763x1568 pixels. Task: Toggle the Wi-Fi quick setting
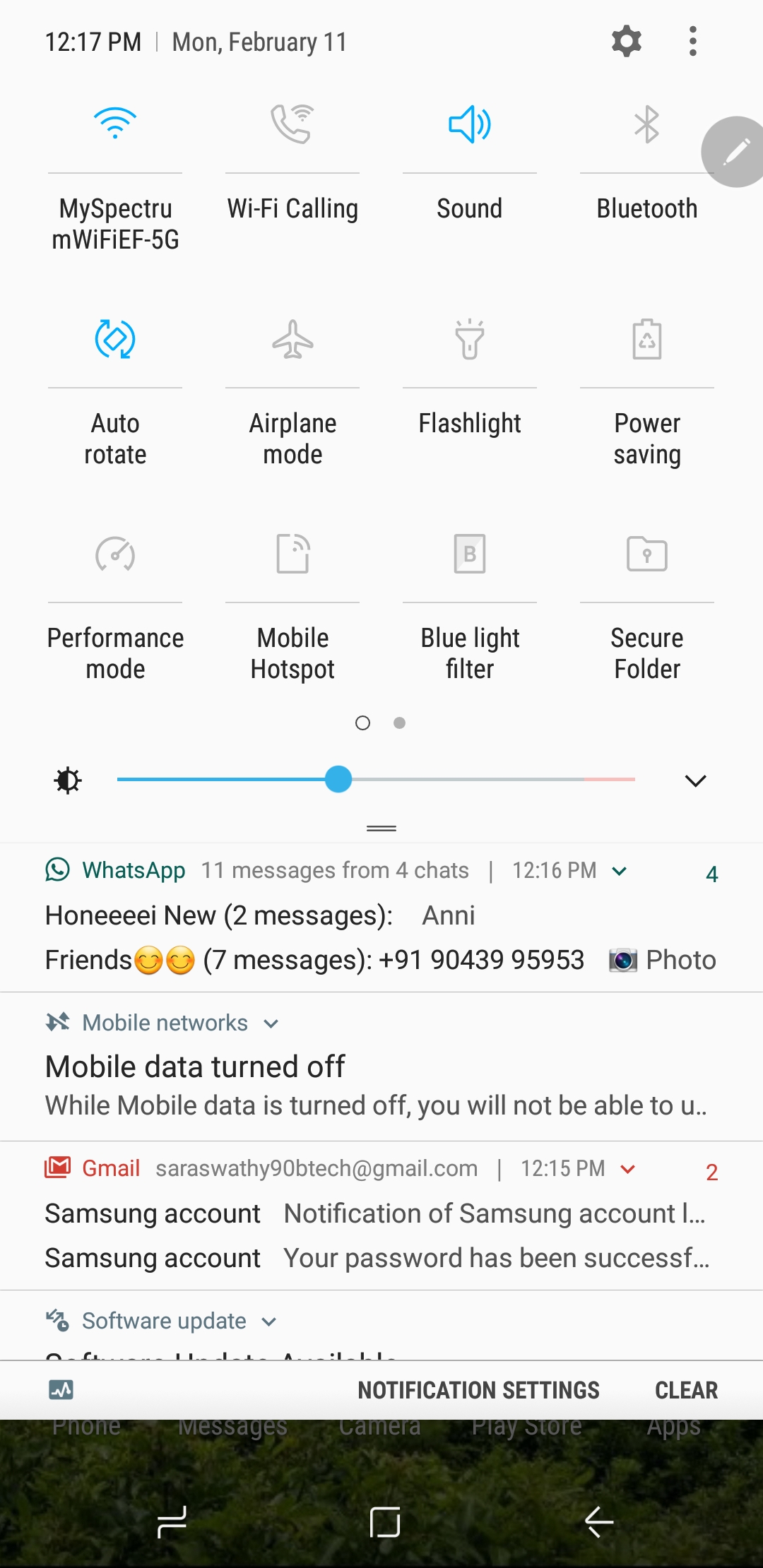115,124
